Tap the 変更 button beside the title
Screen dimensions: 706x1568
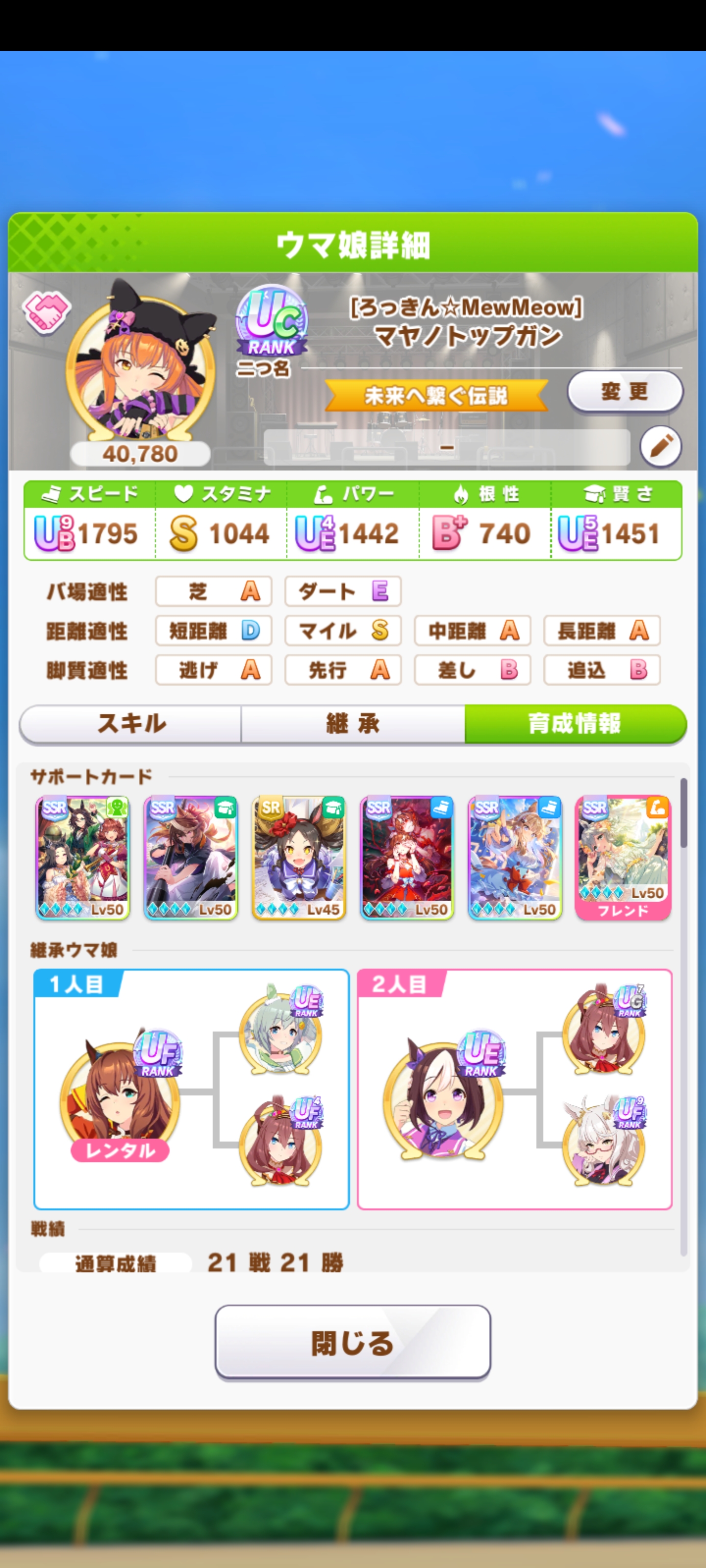(625, 392)
